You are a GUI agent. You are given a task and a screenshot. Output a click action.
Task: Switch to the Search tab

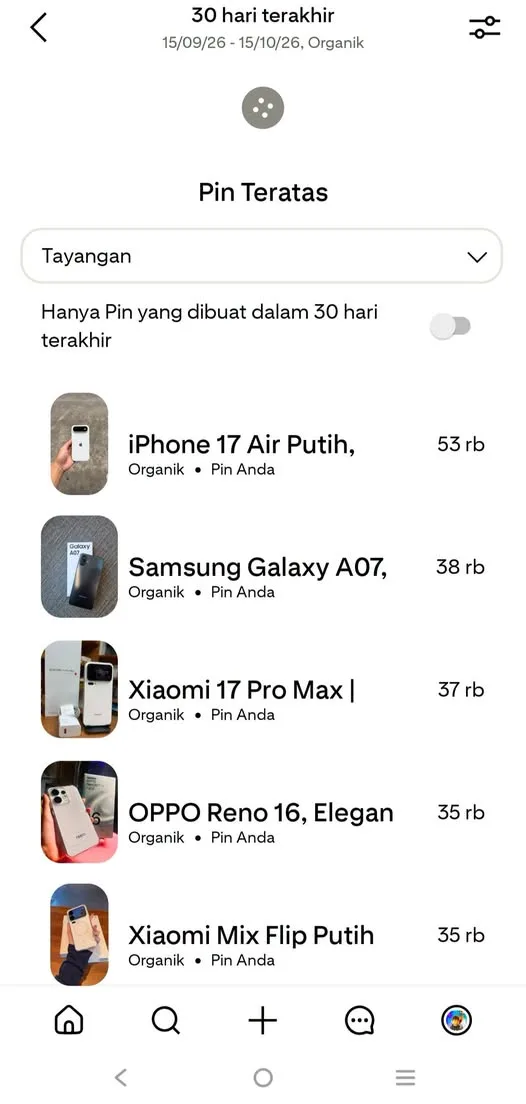click(x=166, y=1020)
